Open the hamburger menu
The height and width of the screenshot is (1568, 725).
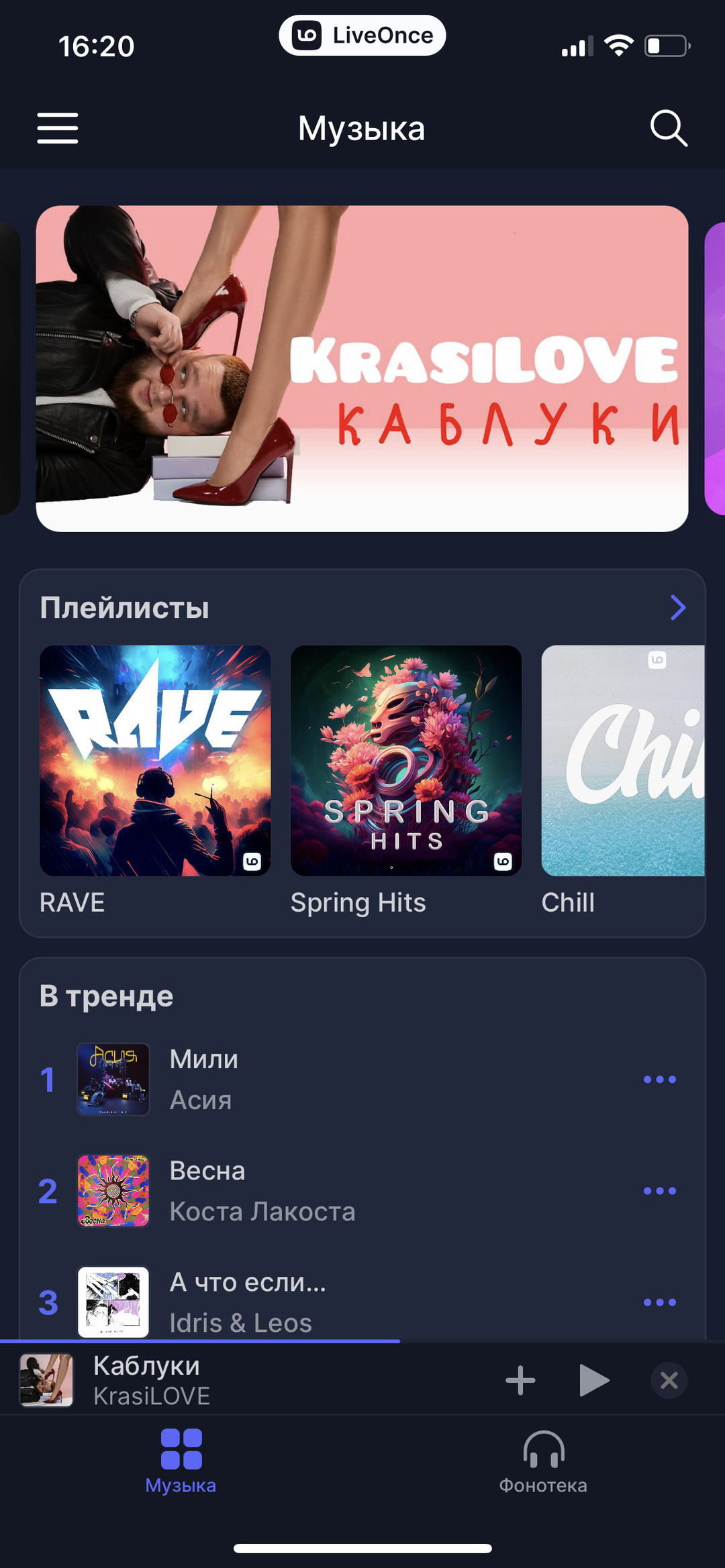[x=58, y=128]
